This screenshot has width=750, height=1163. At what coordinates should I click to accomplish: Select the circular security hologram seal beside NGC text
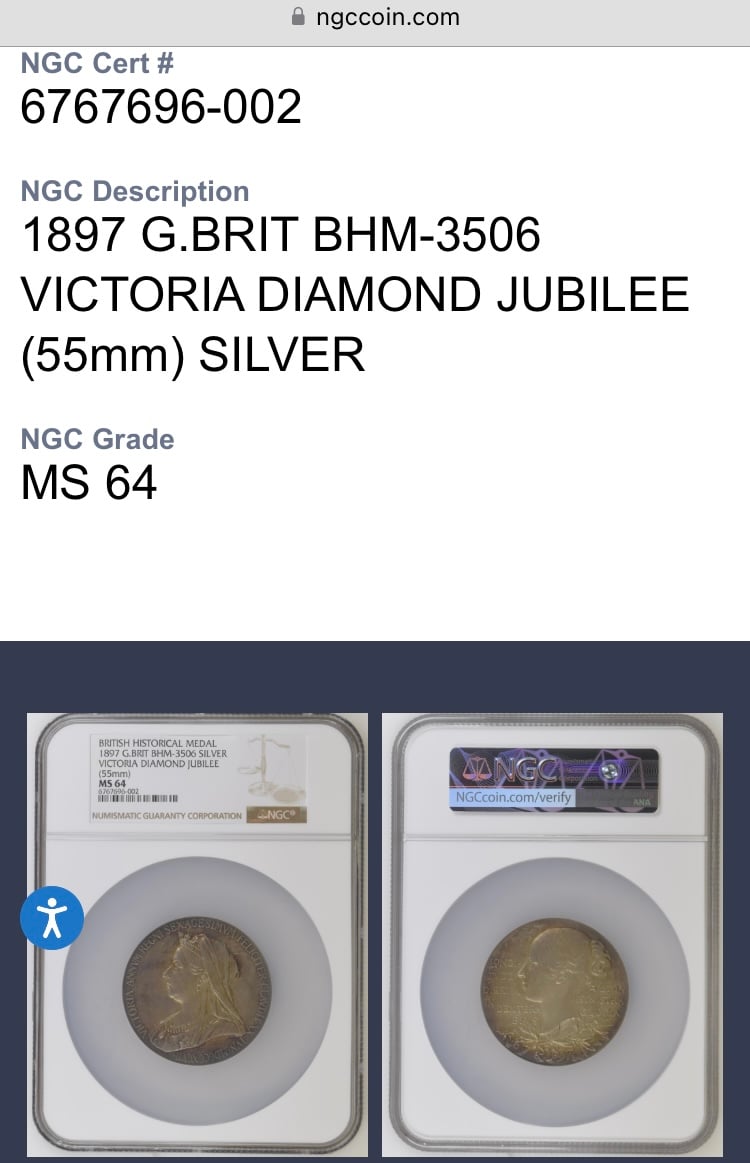[x=608, y=770]
